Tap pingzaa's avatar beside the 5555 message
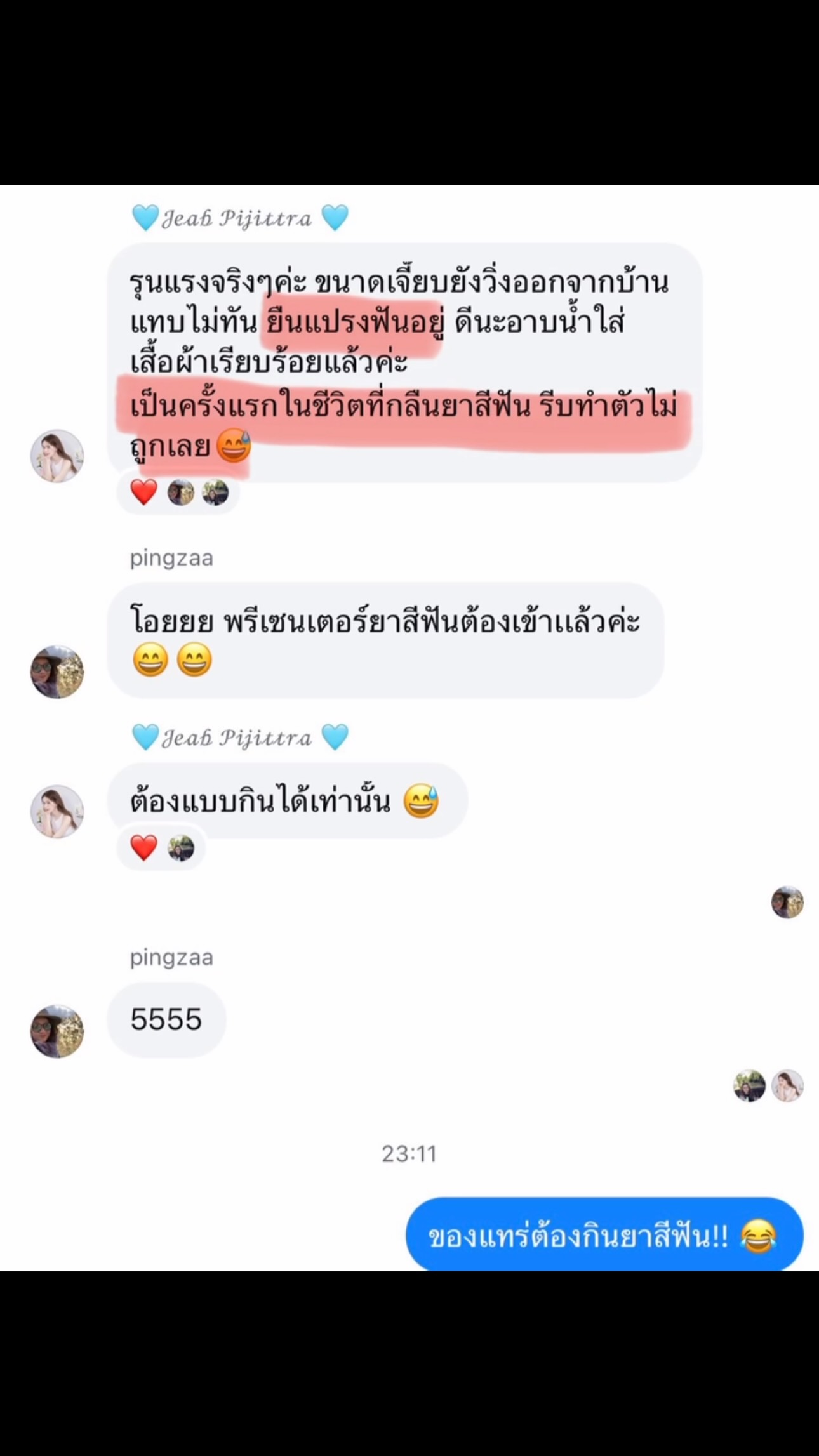The width and height of the screenshot is (819, 1456). tap(57, 1031)
